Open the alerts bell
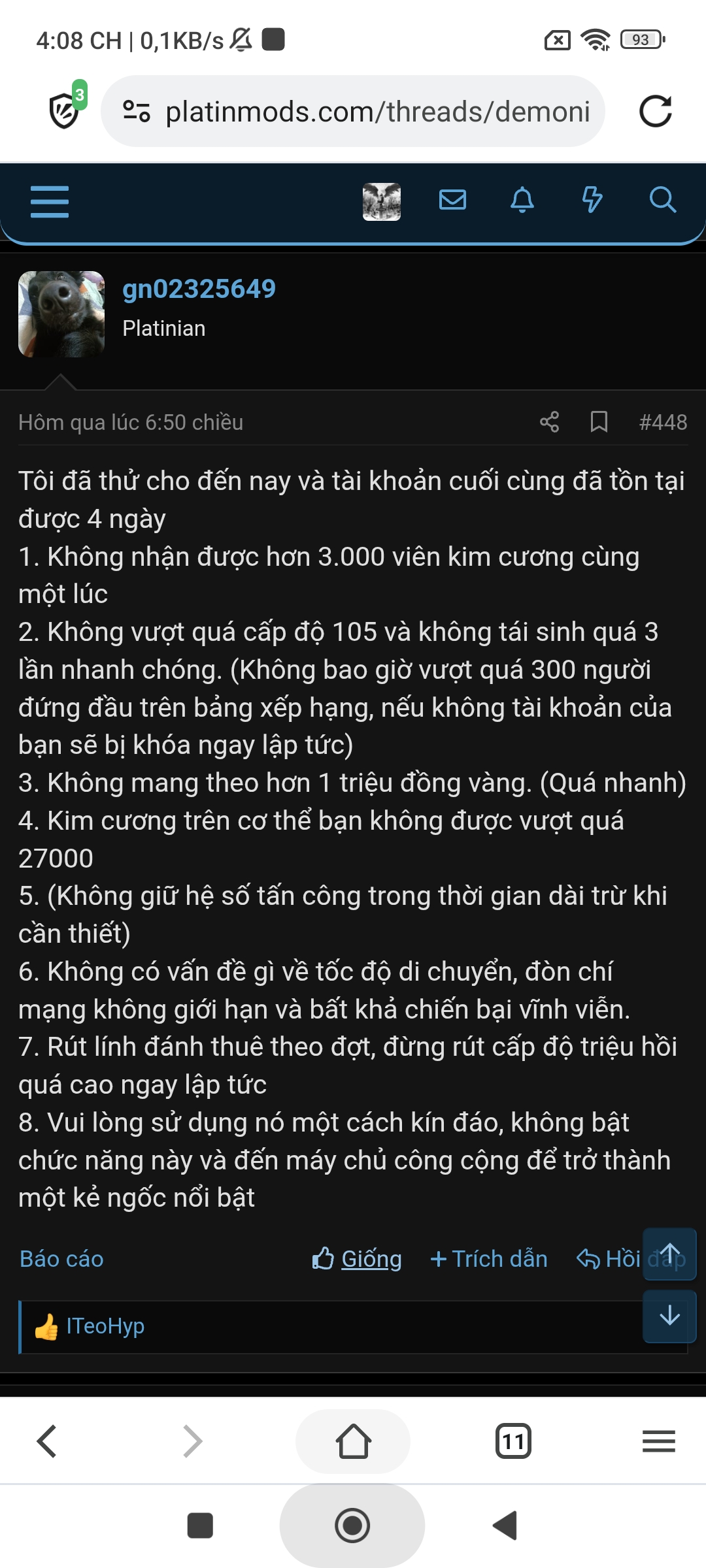This screenshot has height=1568, width=706. coord(522,200)
